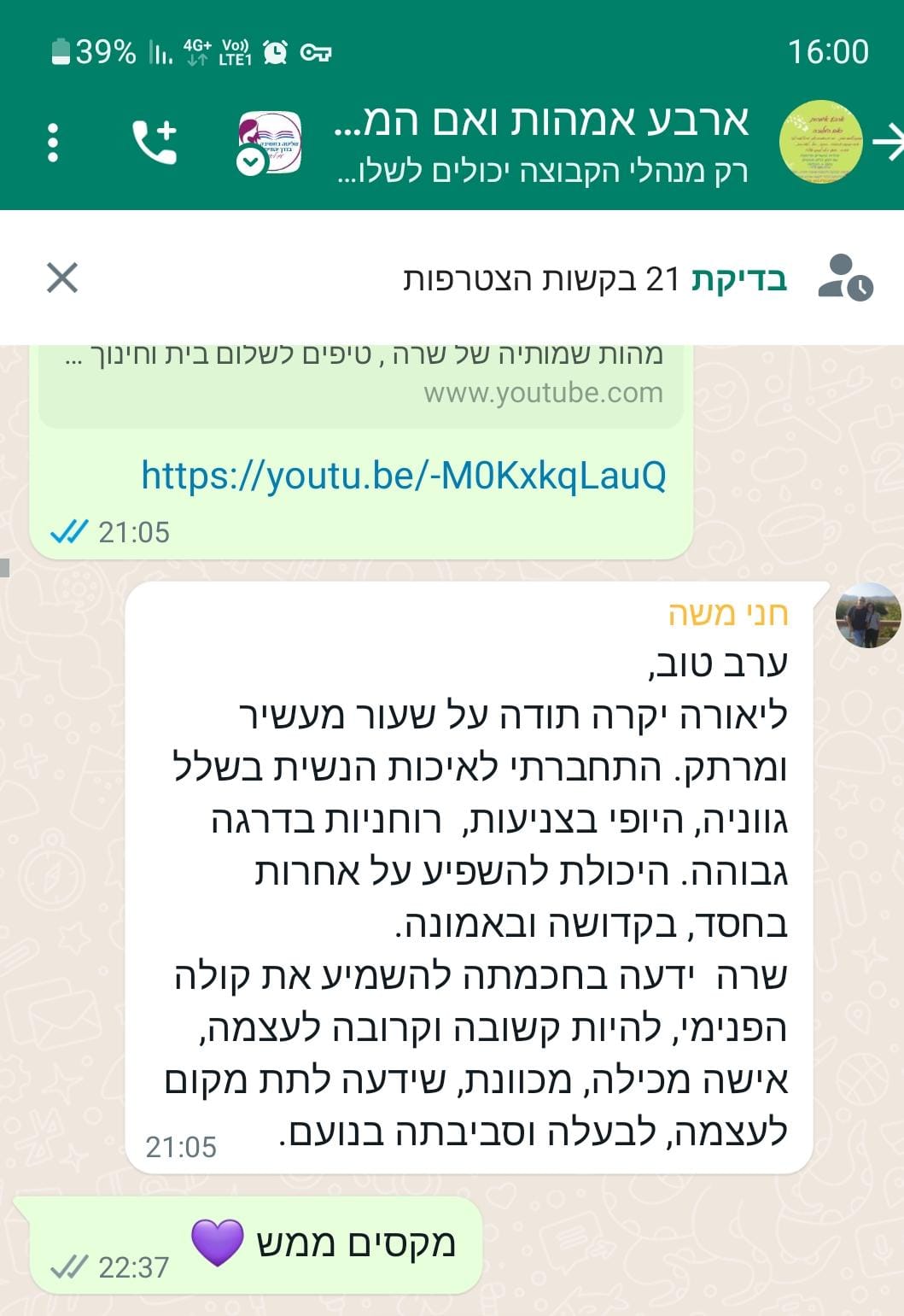
Task: Start a group call
Action: click(x=155, y=142)
